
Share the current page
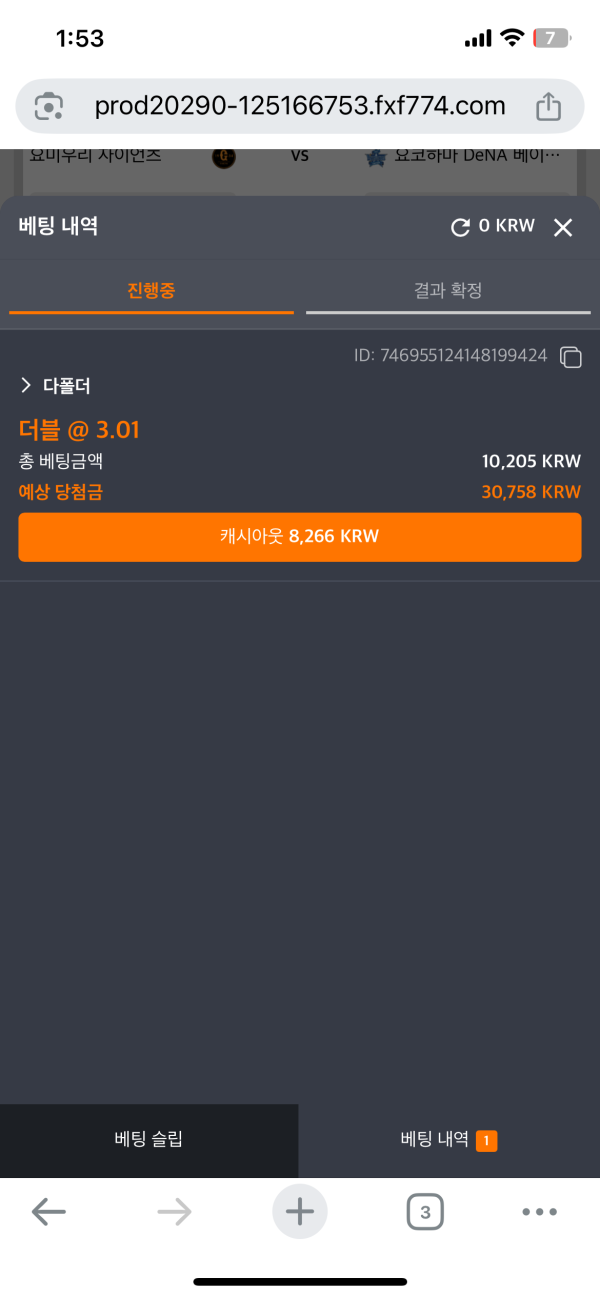[548, 106]
